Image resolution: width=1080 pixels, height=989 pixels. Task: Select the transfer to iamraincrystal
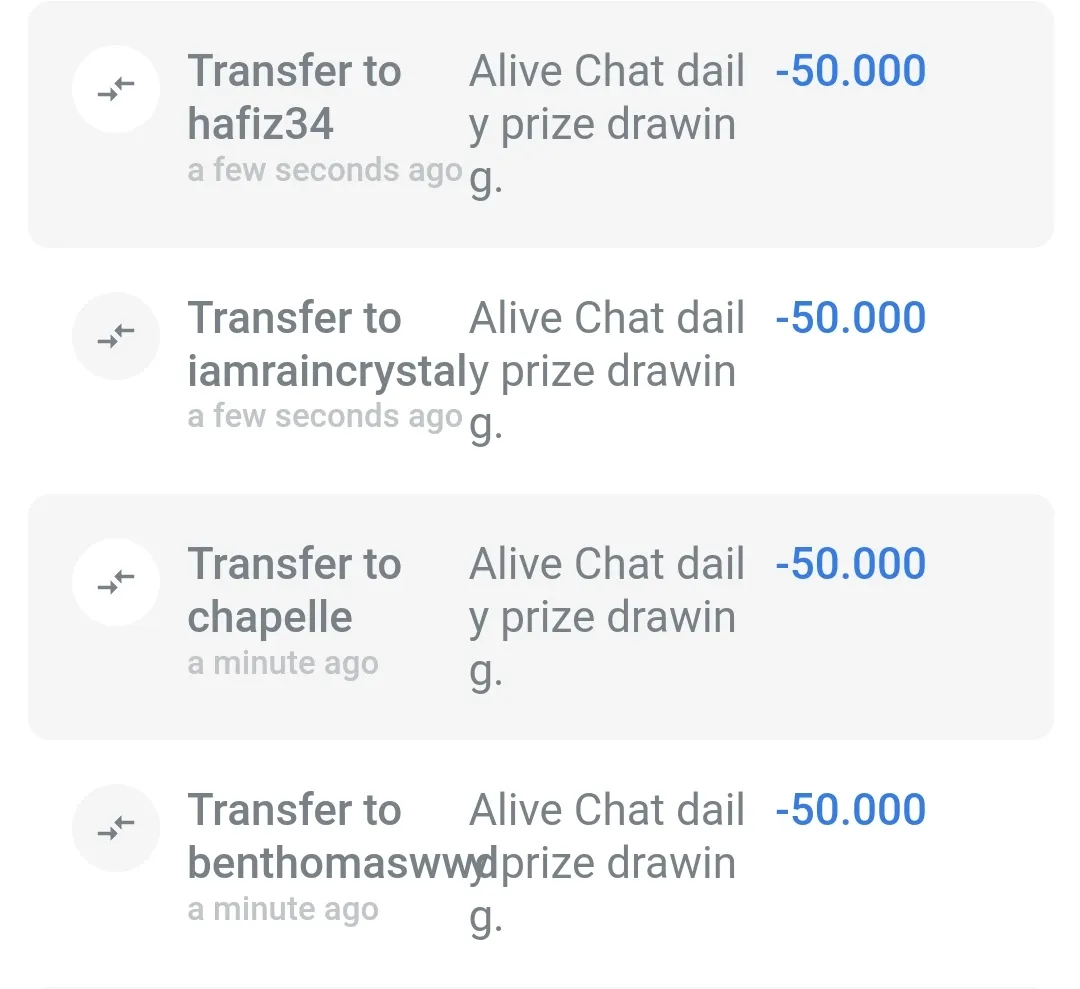[540, 370]
